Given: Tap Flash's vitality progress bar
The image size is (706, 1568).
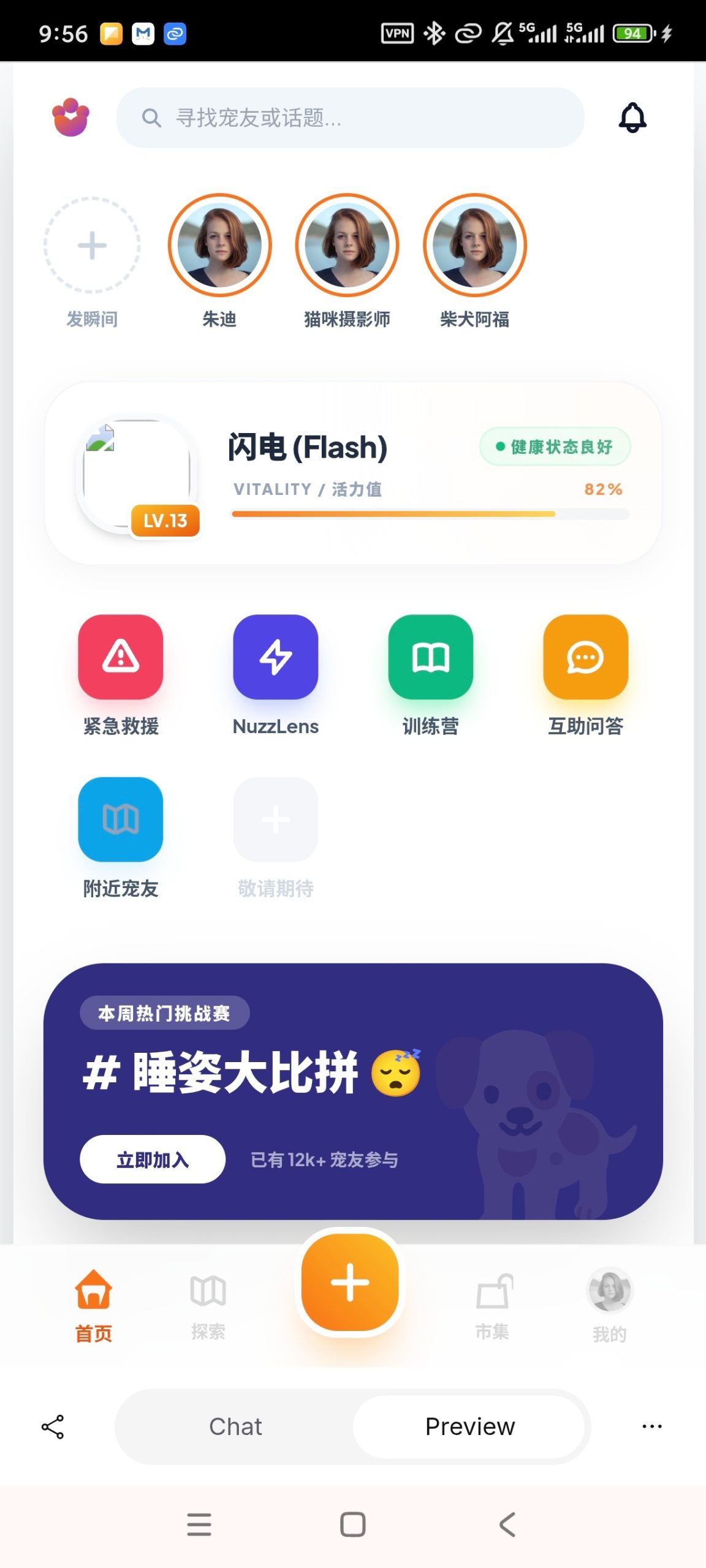Looking at the screenshot, I should [429, 514].
